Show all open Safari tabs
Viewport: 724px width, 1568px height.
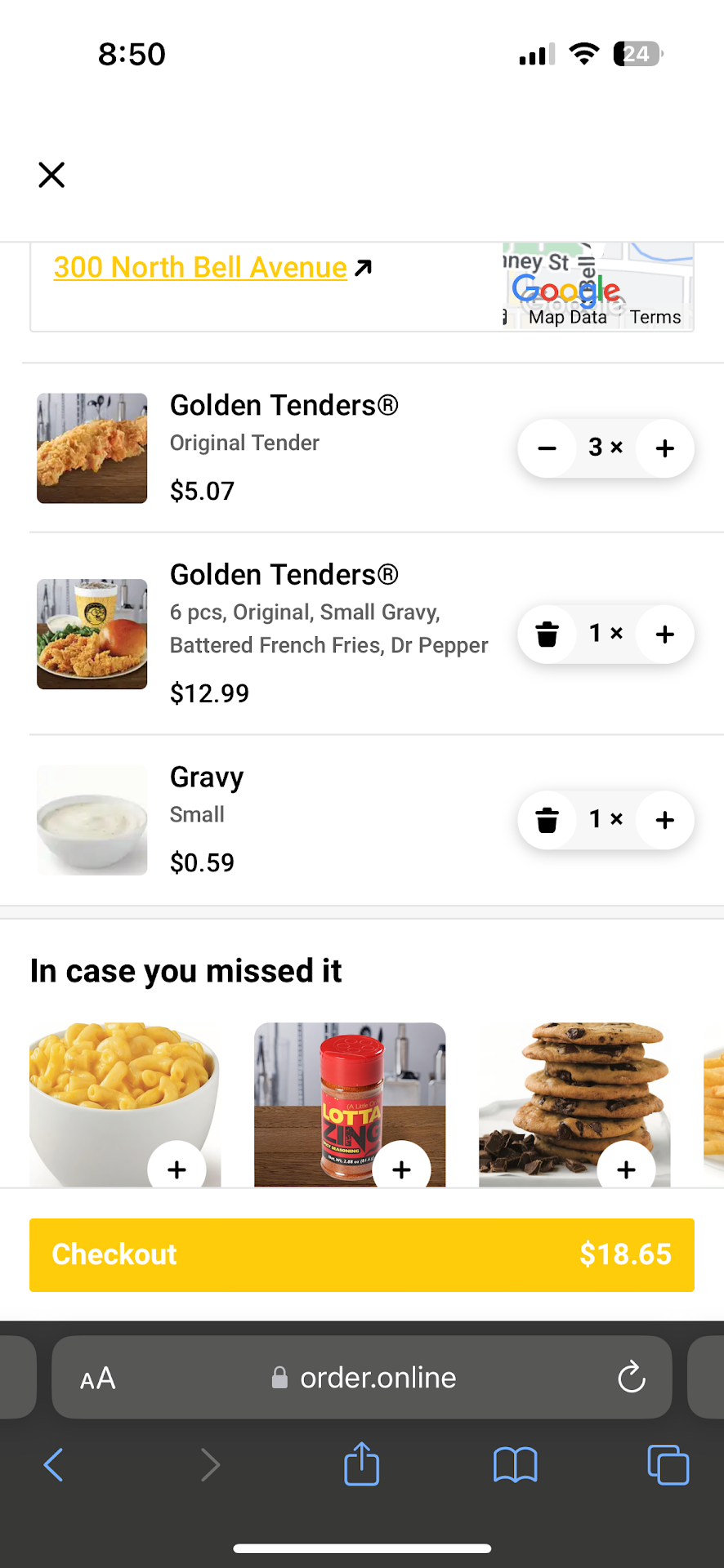(x=668, y=1464)
